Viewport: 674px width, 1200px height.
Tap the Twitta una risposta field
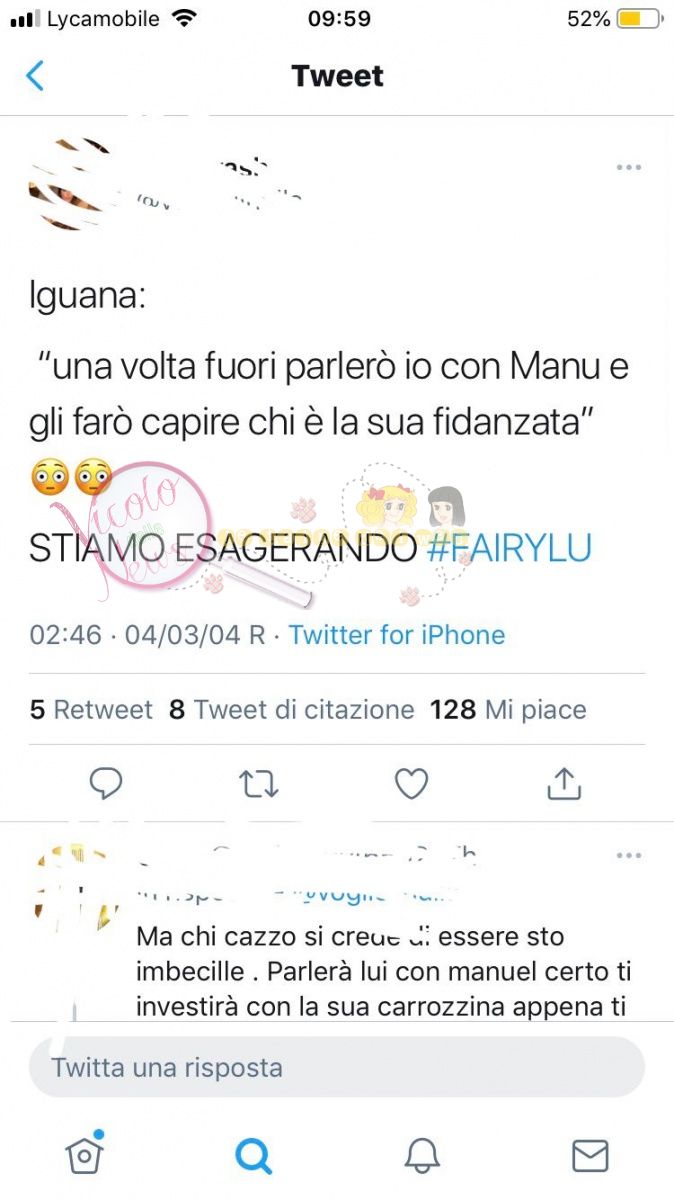tap(336, 1067)
